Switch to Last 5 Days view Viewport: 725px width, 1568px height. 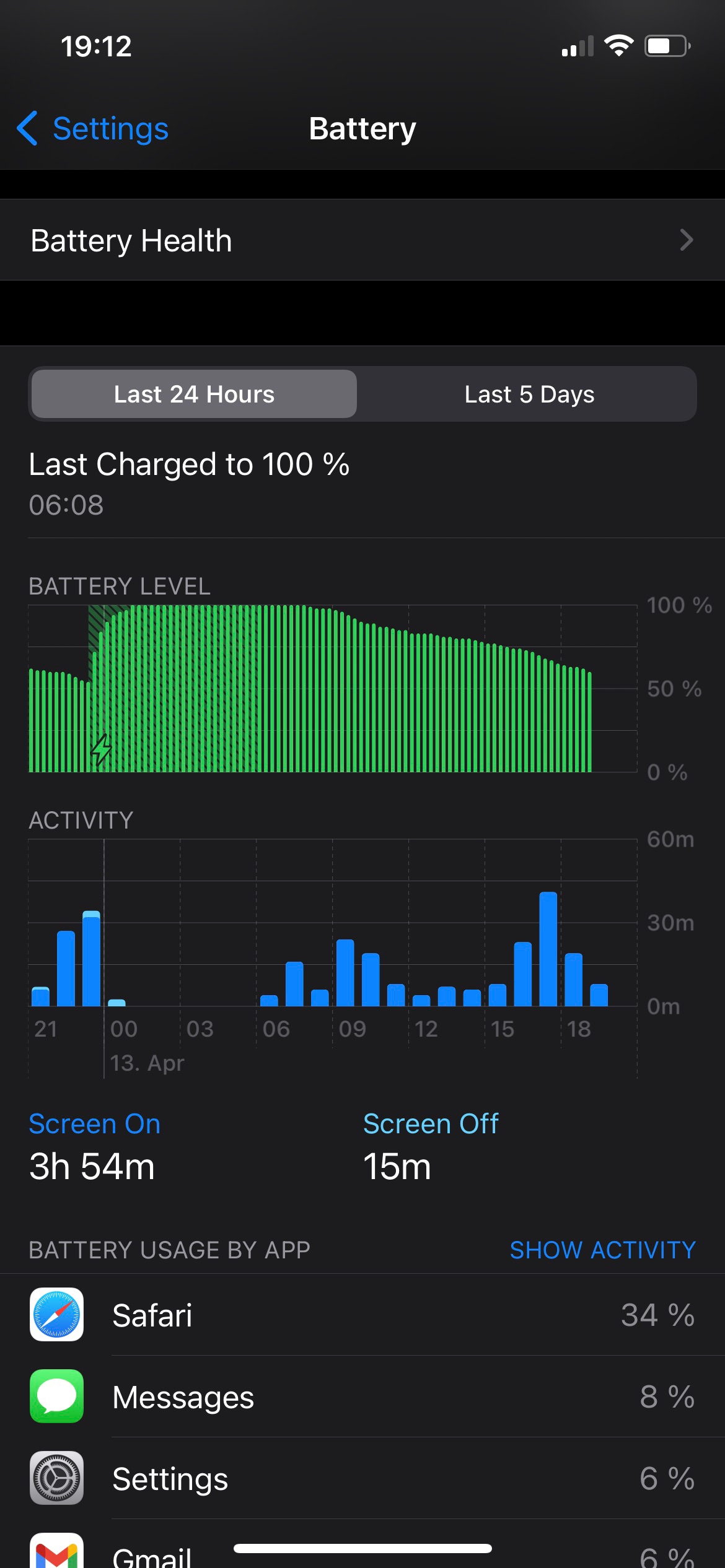(x=529, y=394)
